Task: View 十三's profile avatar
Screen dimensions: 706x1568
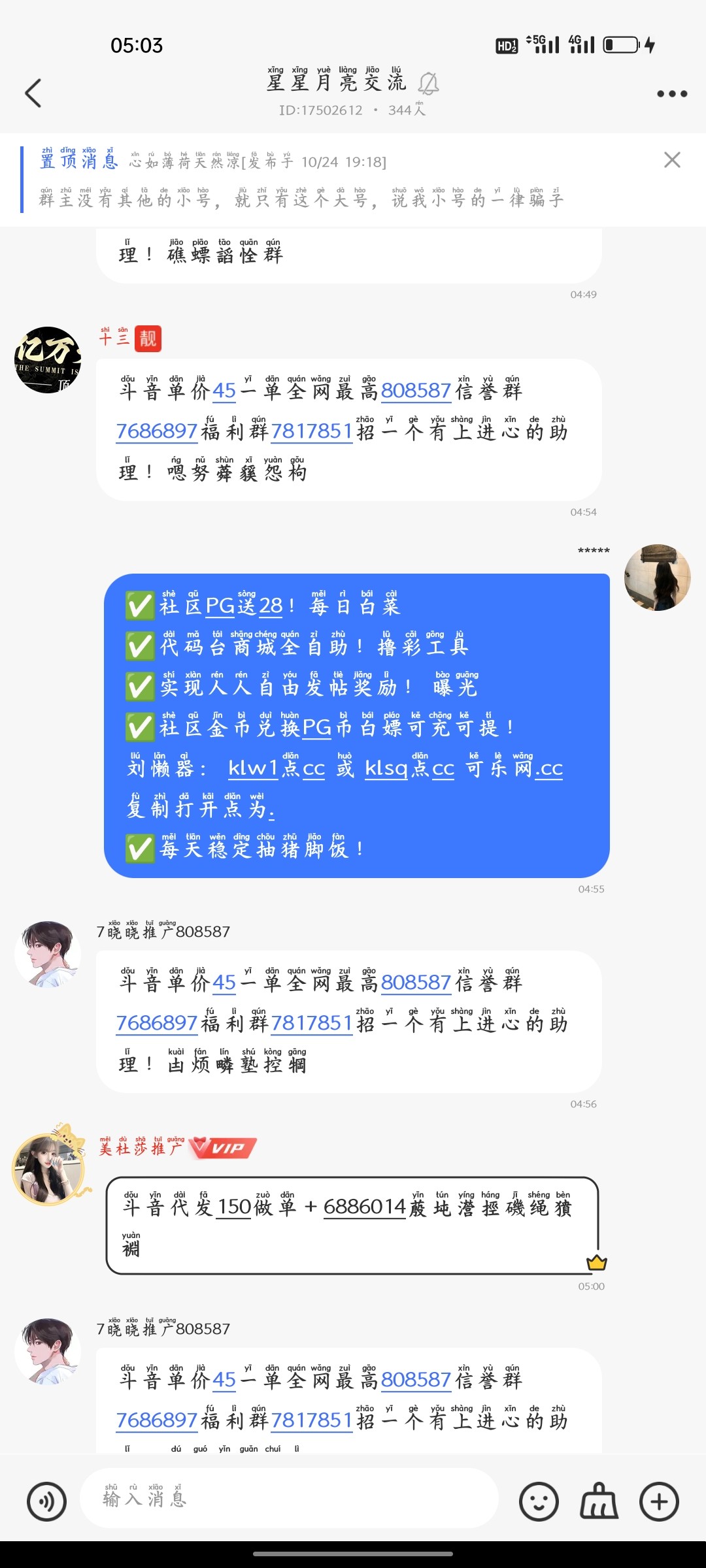Action: point(47,360)
